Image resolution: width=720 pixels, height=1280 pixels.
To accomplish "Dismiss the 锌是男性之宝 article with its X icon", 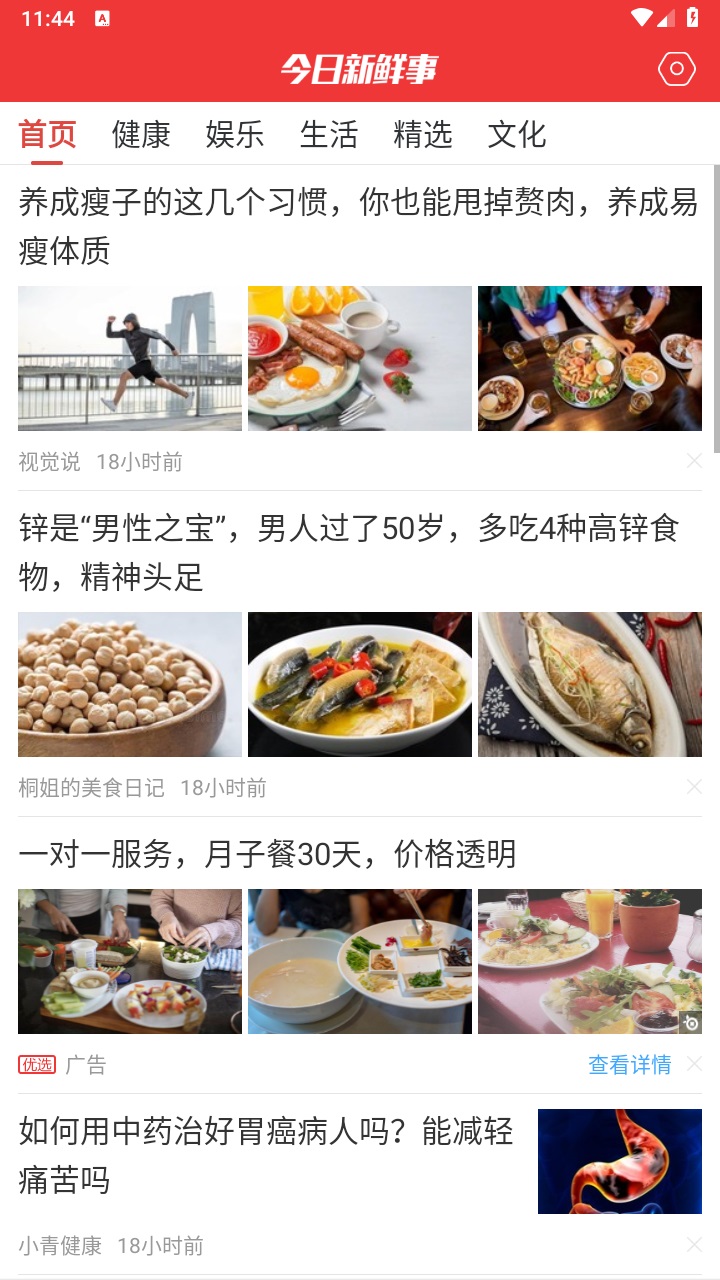I will (x=694, y=787).
